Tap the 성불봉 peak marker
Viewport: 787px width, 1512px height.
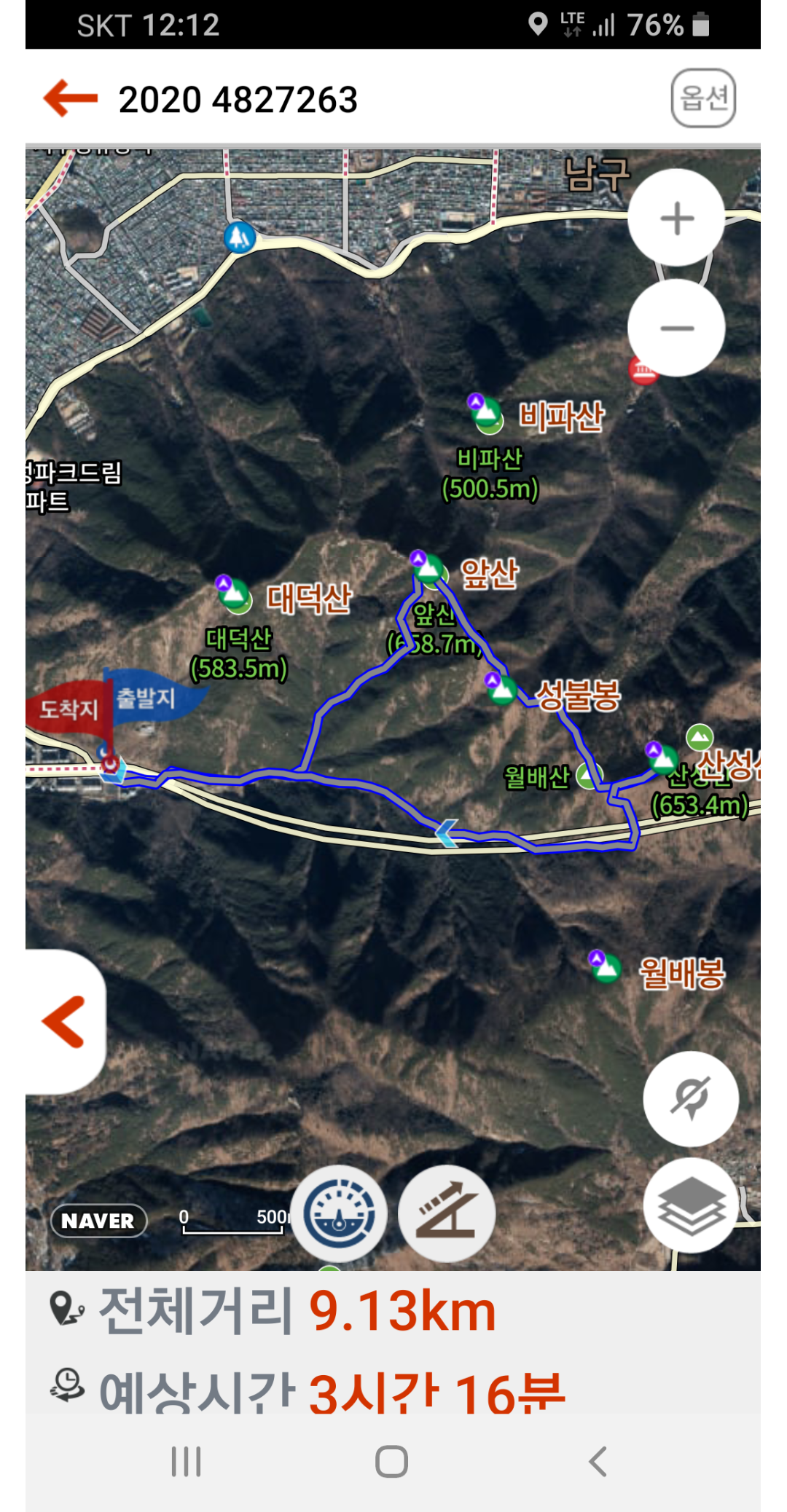[501, 689]
